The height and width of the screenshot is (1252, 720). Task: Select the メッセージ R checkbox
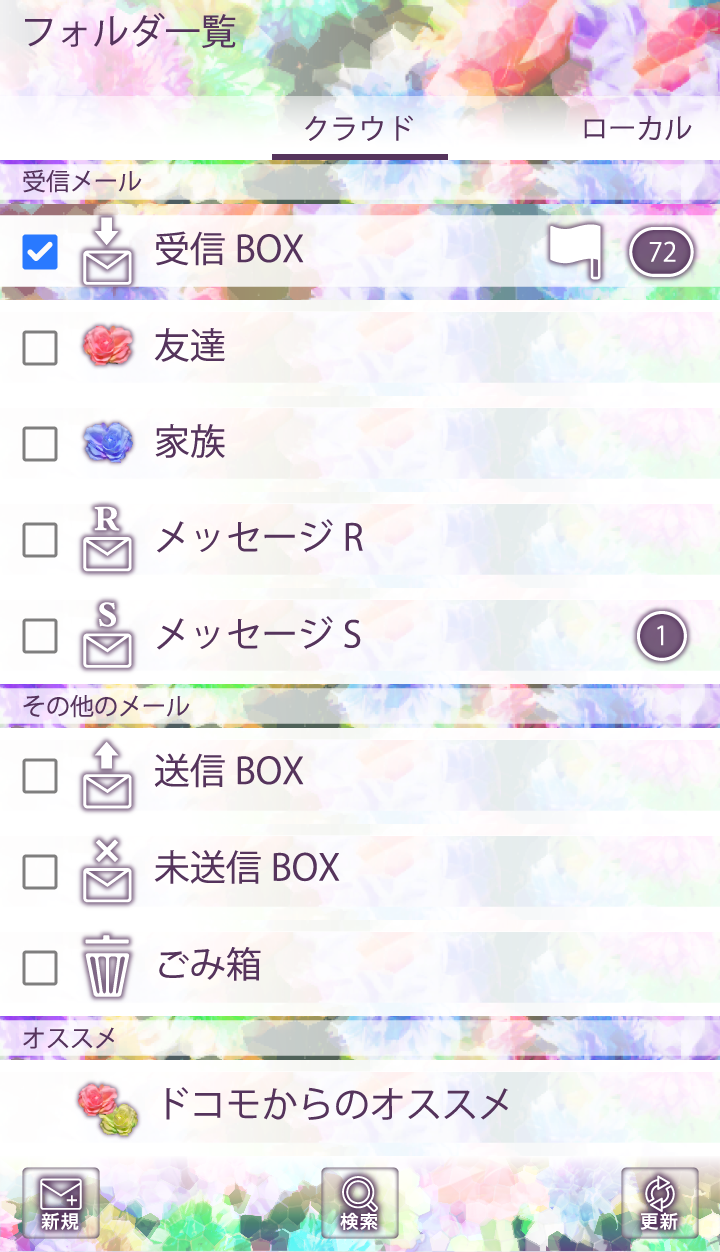pos(40,540)
